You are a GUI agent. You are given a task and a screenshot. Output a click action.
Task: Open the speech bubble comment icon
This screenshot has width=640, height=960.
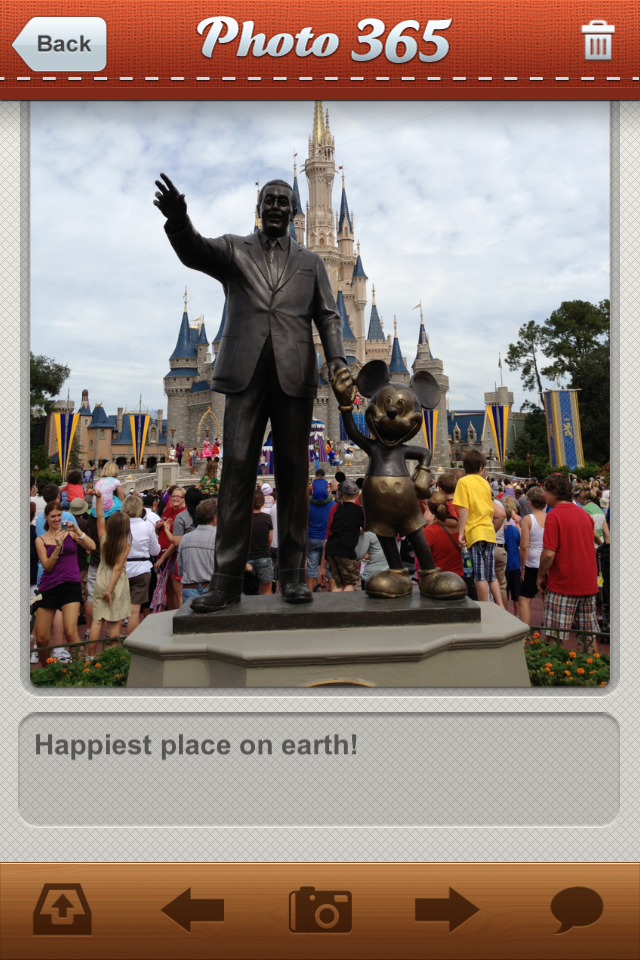(577, 909)
